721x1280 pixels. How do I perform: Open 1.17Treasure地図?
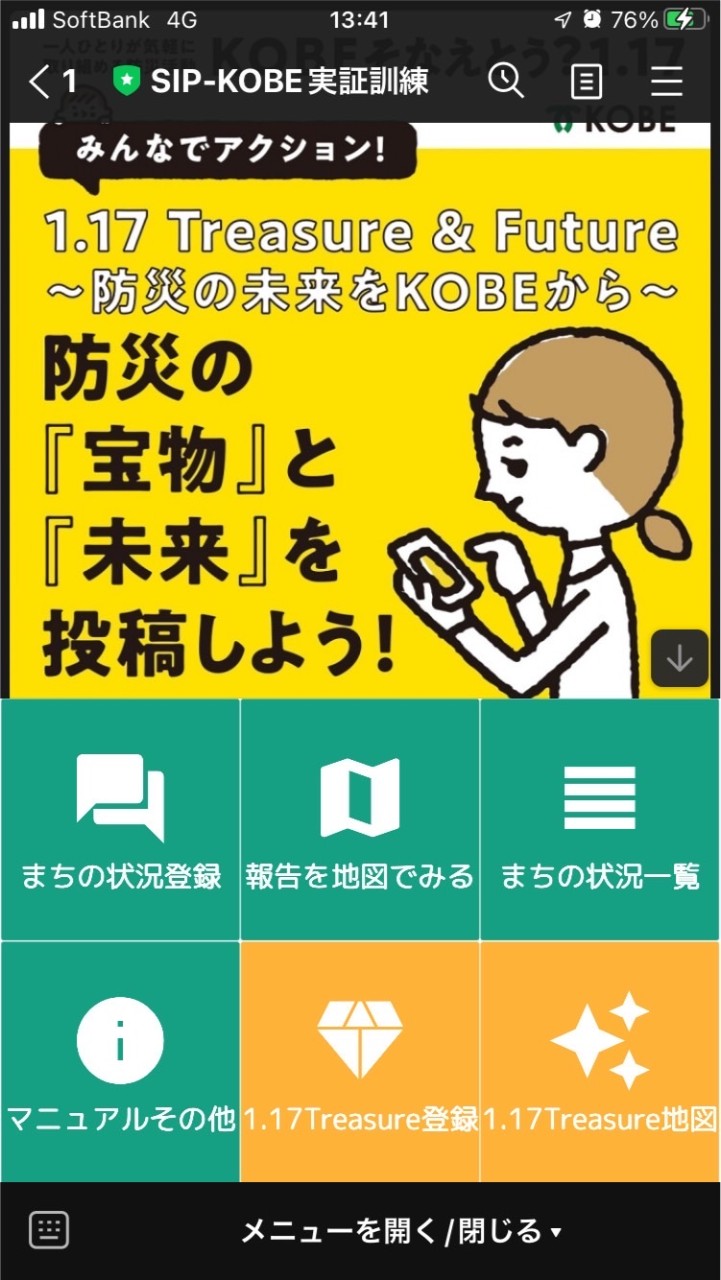[600, 1062]
